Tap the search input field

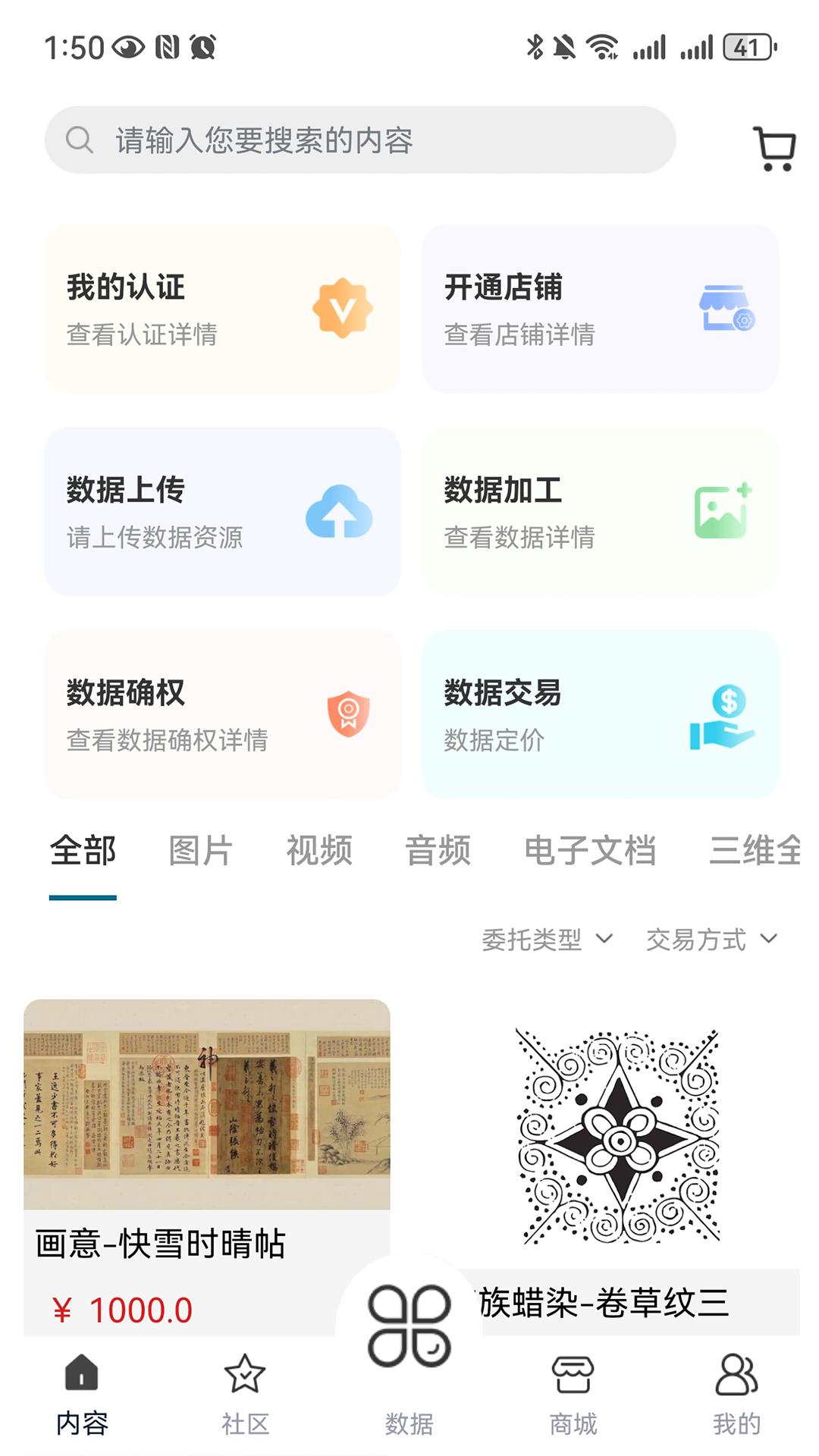pos(356,139)
